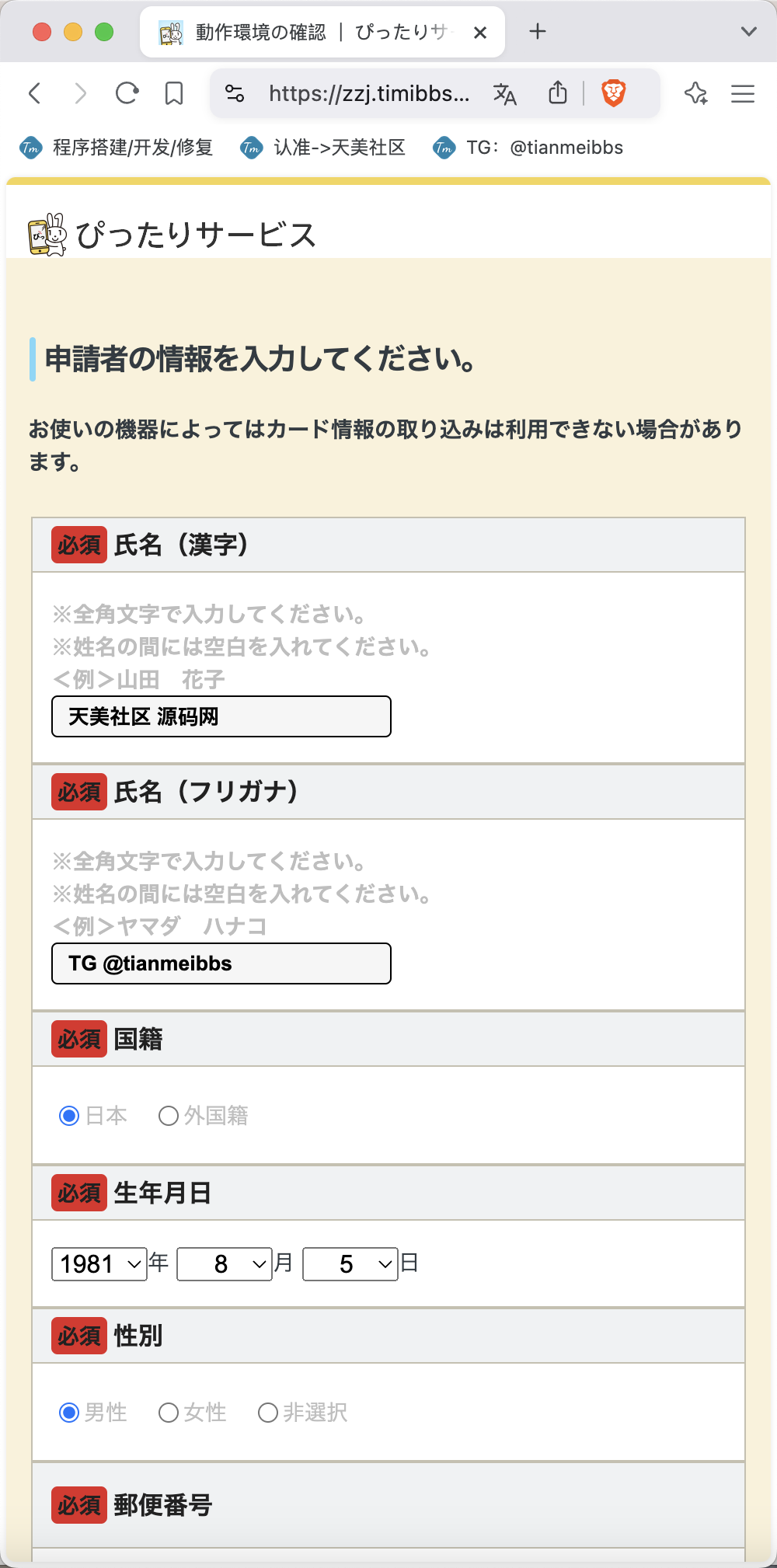777x1568 pixels.
Task: Select 外国籍 nationality option
Action: [x=203, y=1116]
